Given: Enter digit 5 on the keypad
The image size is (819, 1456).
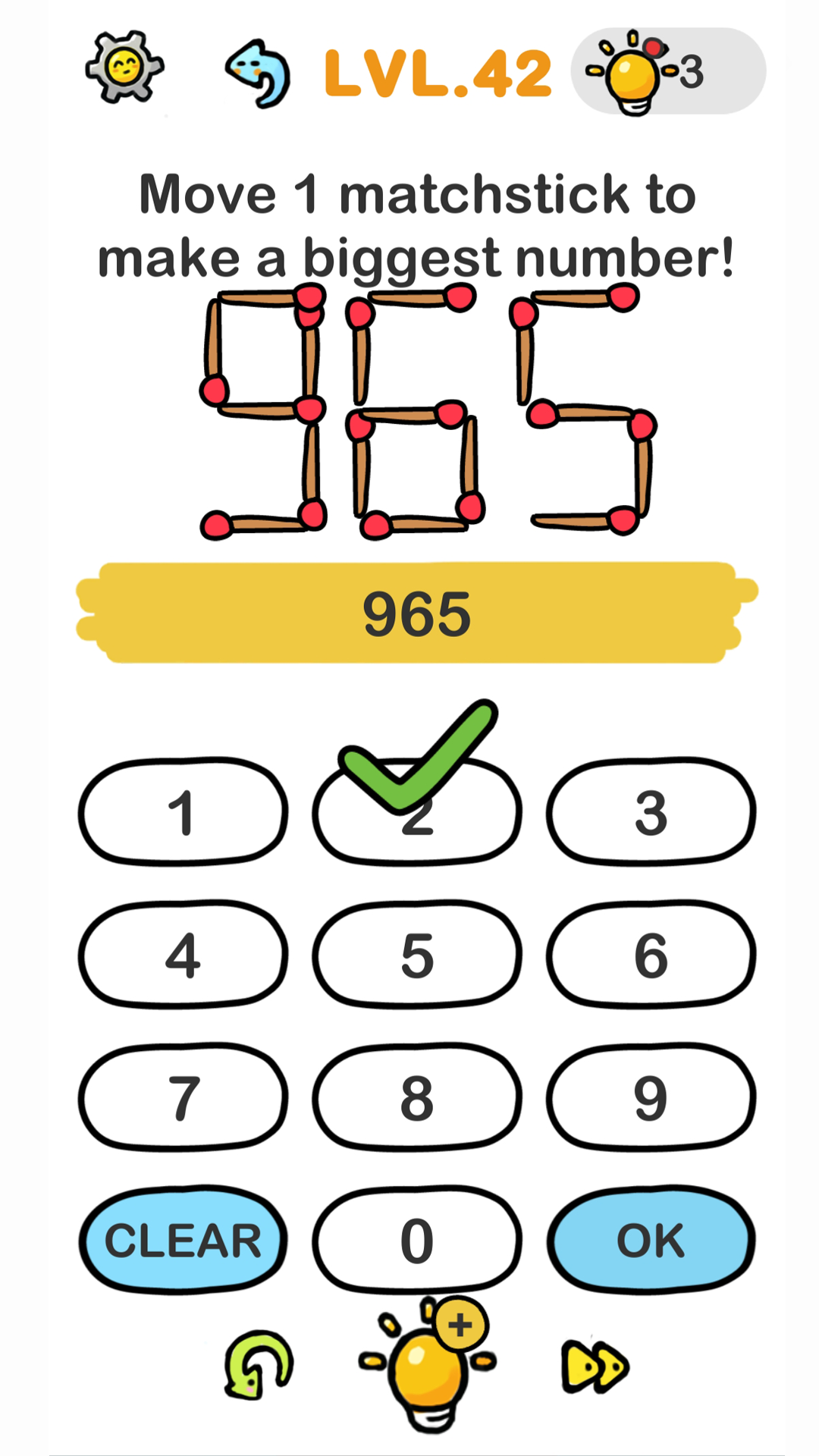Looking at the screenshot, I should click(417, 955).
